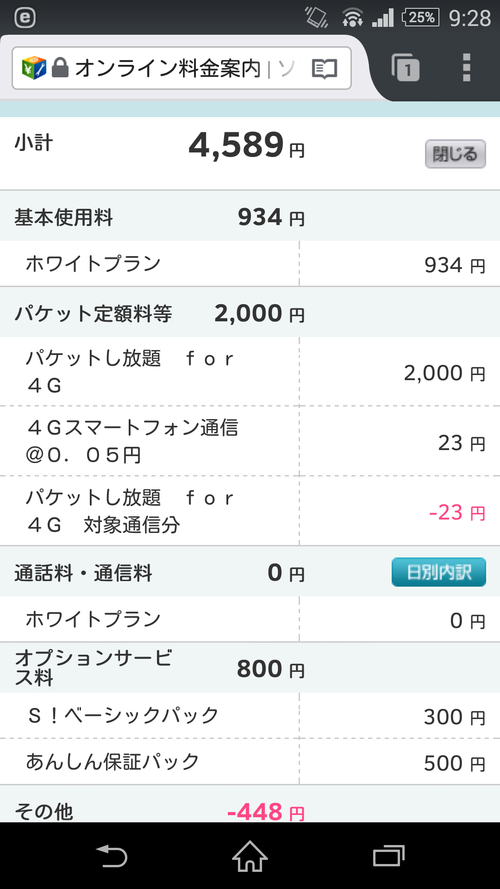Tap the browser address bar
500x889 pixels.
pyautogui.click(x=181, y=69)
